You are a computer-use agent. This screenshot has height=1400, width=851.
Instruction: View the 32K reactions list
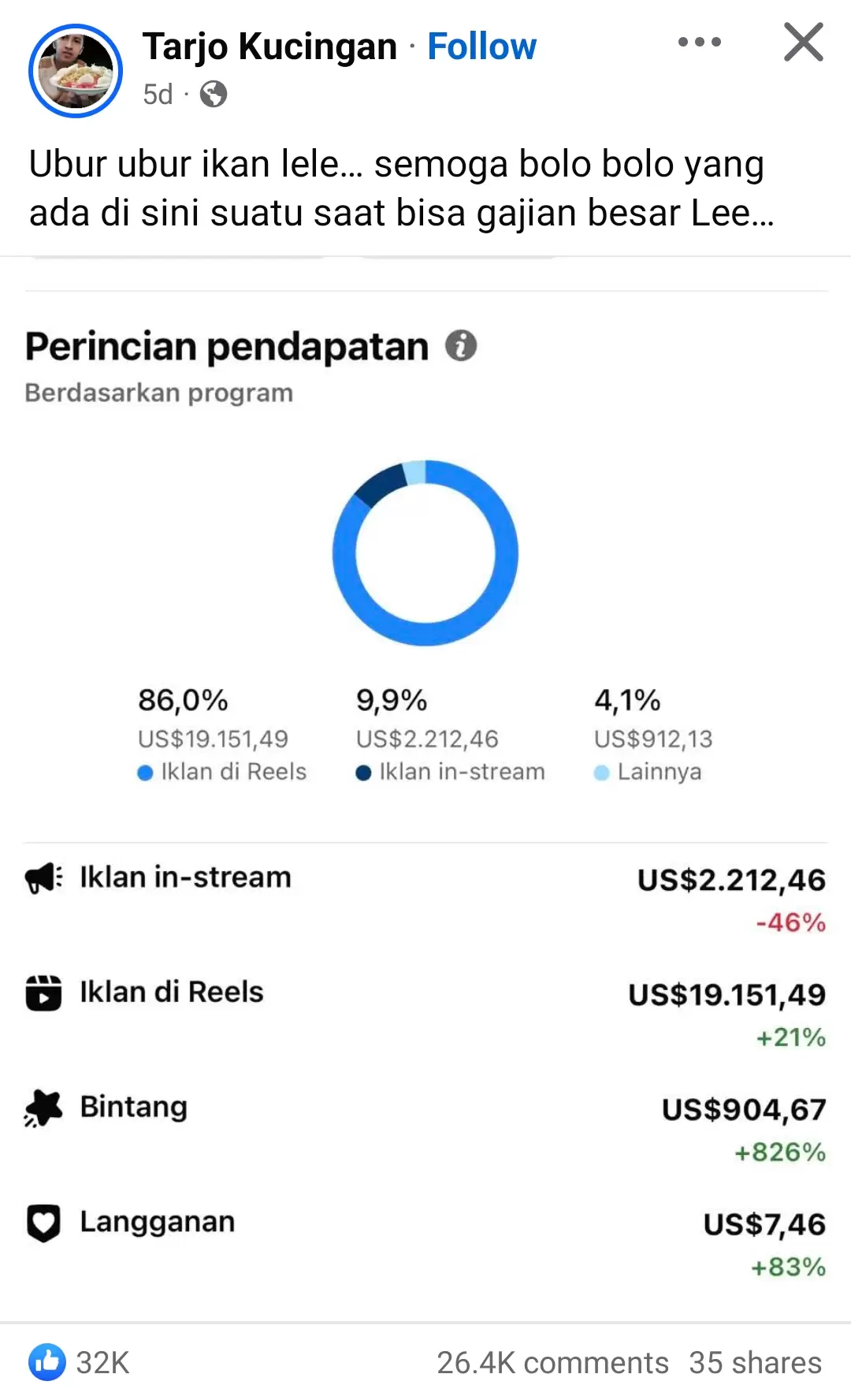pos(79,1362)
